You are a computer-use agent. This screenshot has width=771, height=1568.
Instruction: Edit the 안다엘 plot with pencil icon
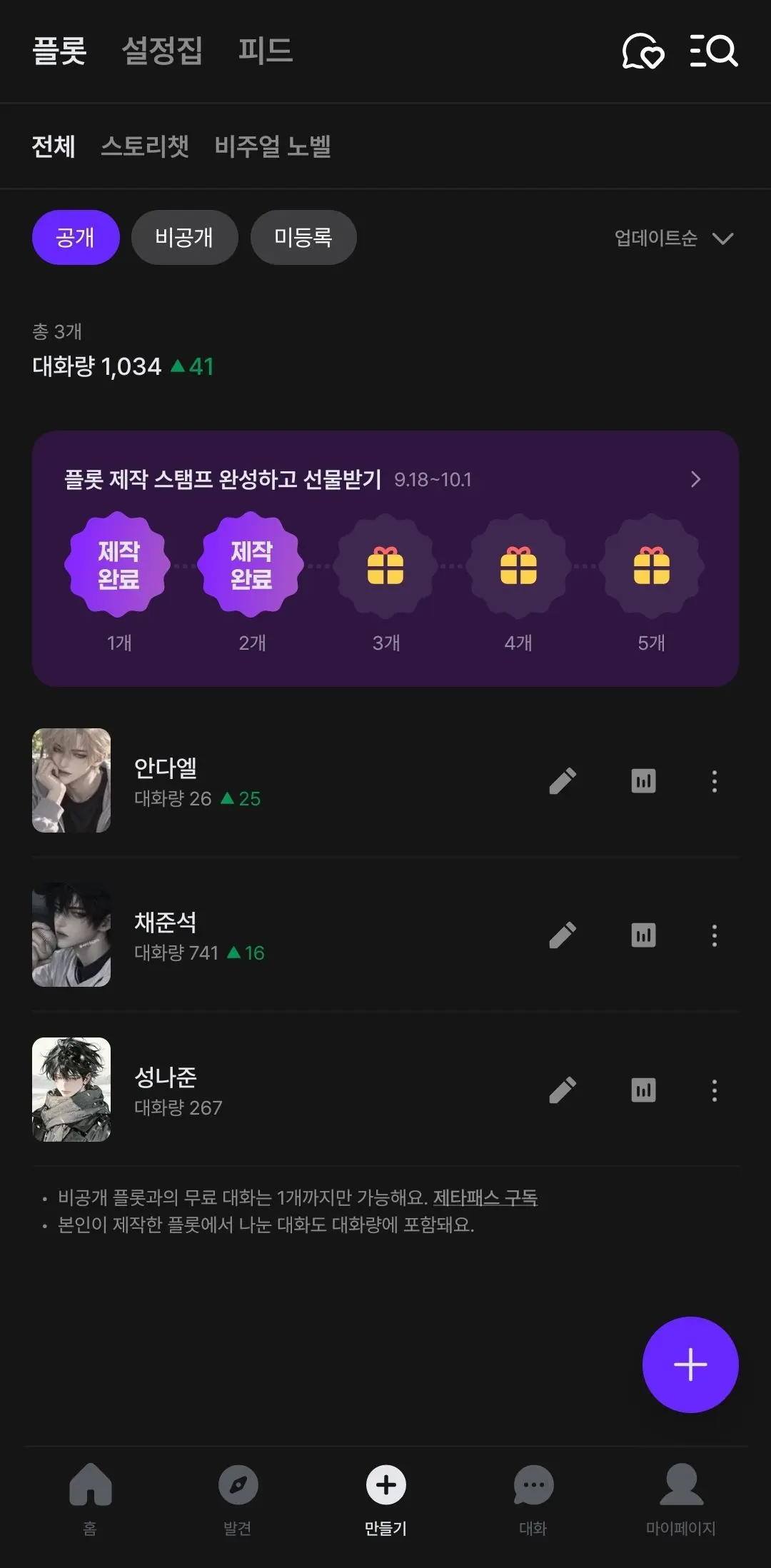point(563,781)
